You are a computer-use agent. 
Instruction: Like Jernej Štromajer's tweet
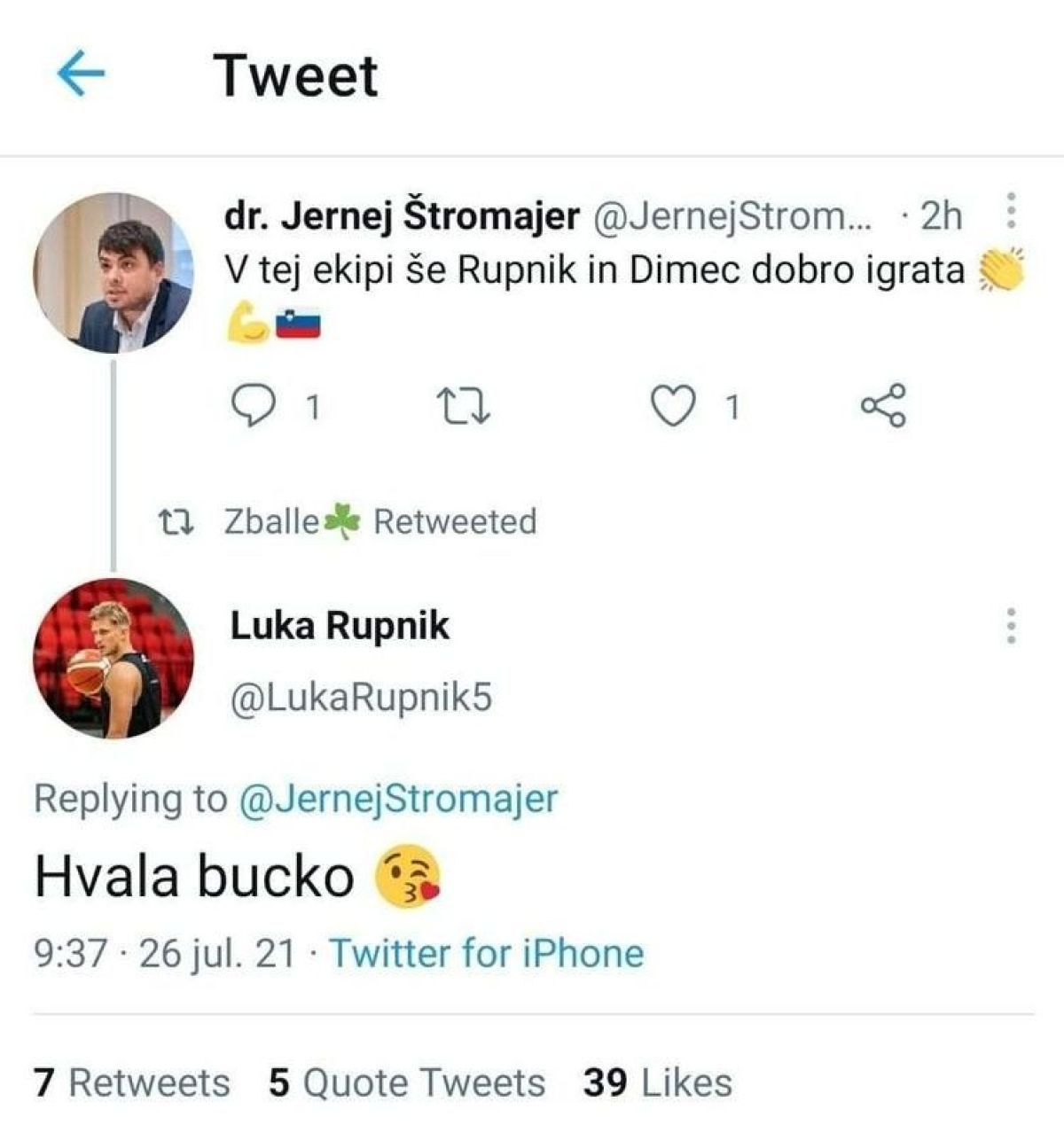coord(672,406)
